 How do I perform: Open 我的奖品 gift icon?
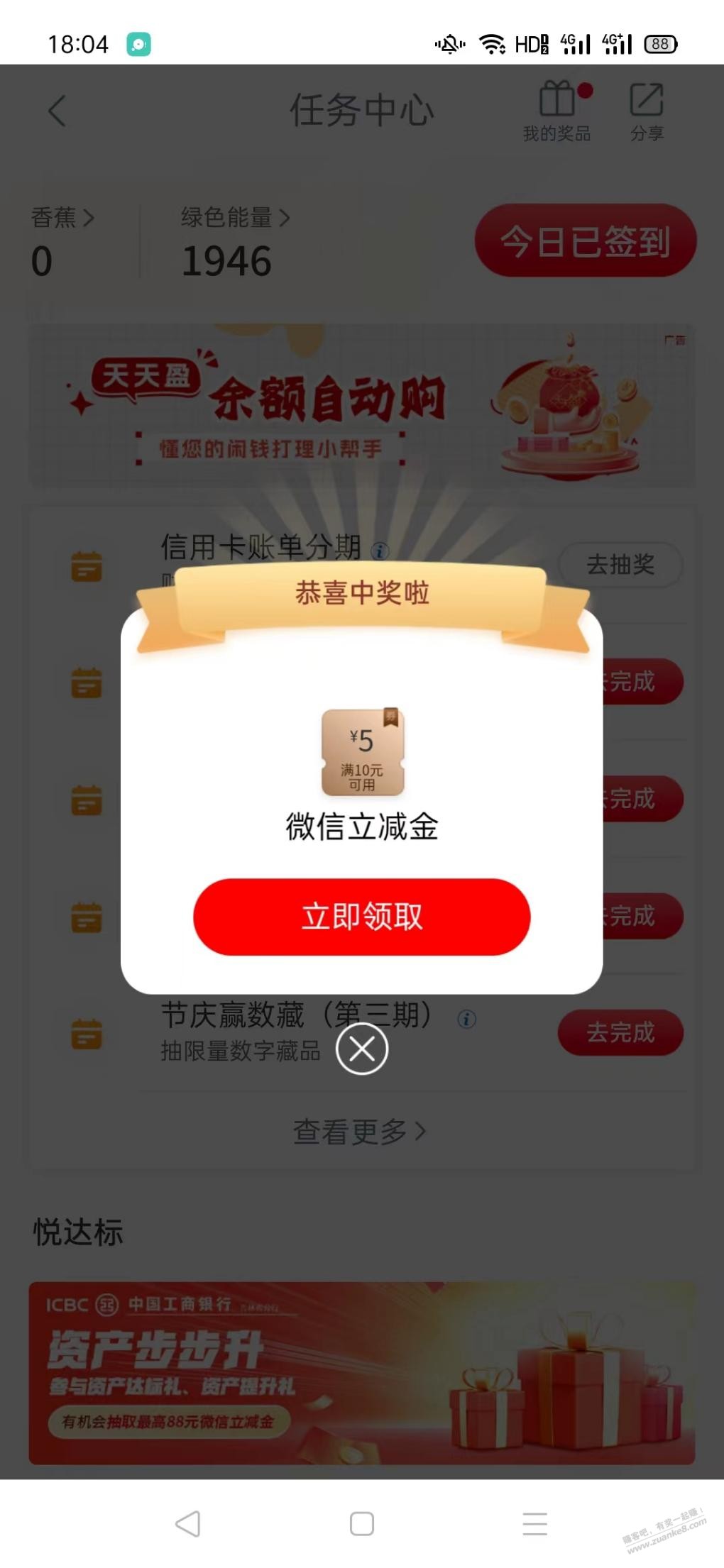pos(557,111)
